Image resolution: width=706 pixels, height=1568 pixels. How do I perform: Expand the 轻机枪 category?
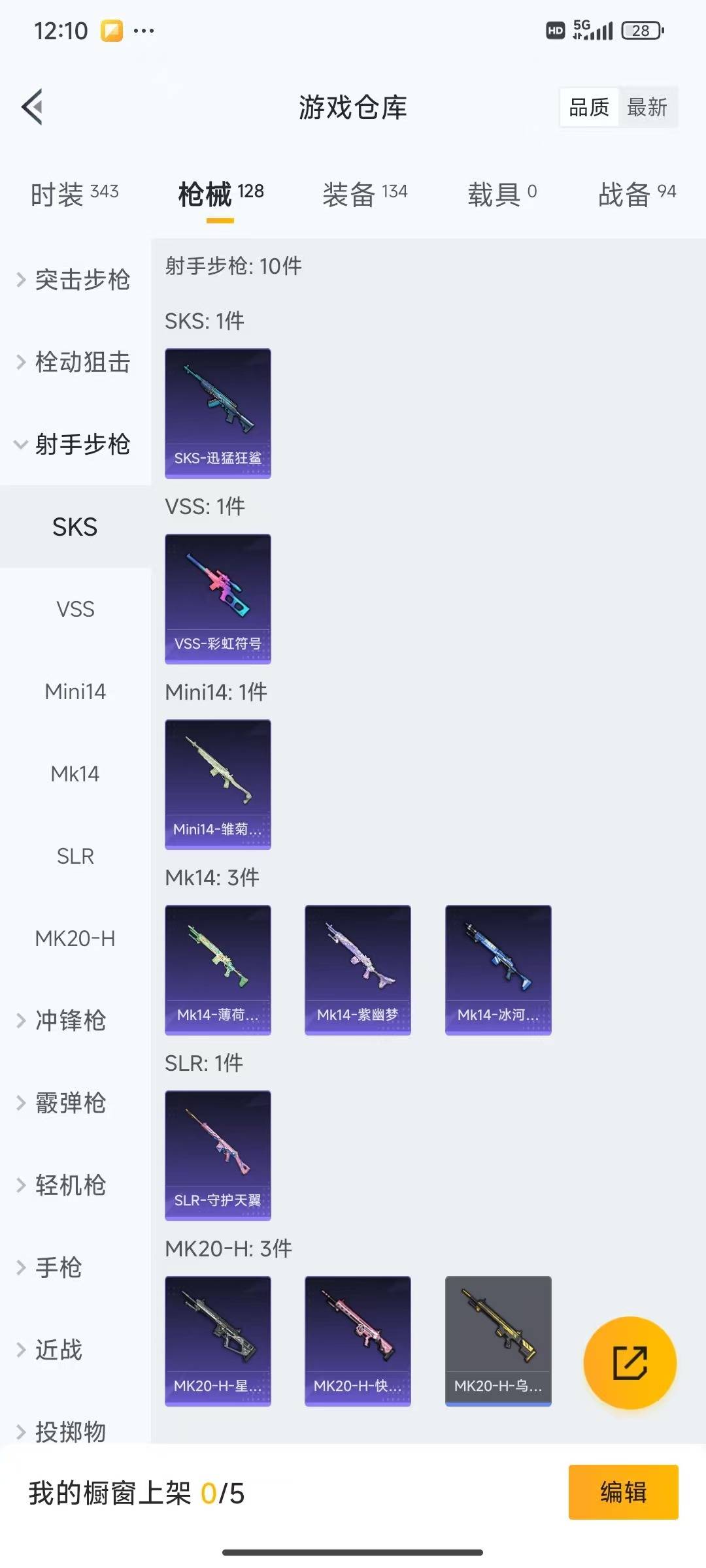(x=71, y=1185)
